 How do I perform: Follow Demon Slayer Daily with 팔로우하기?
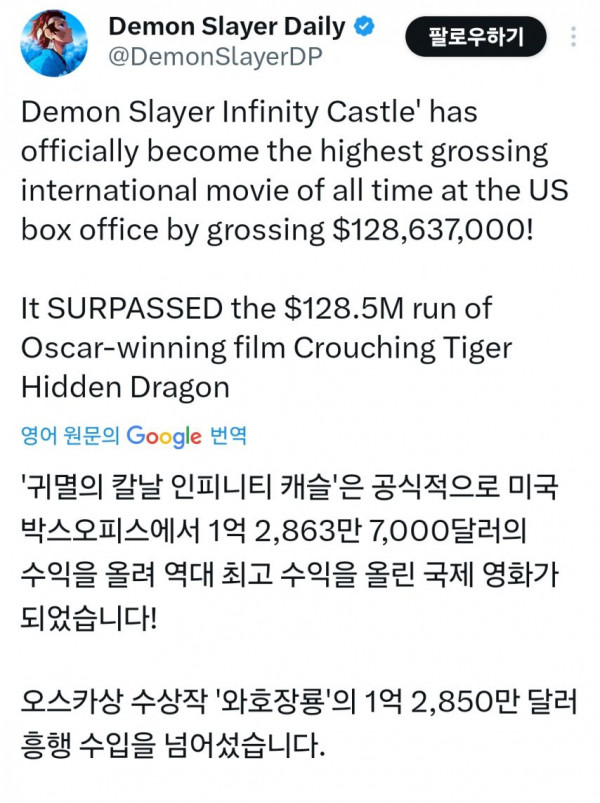(x=476, y=38)
